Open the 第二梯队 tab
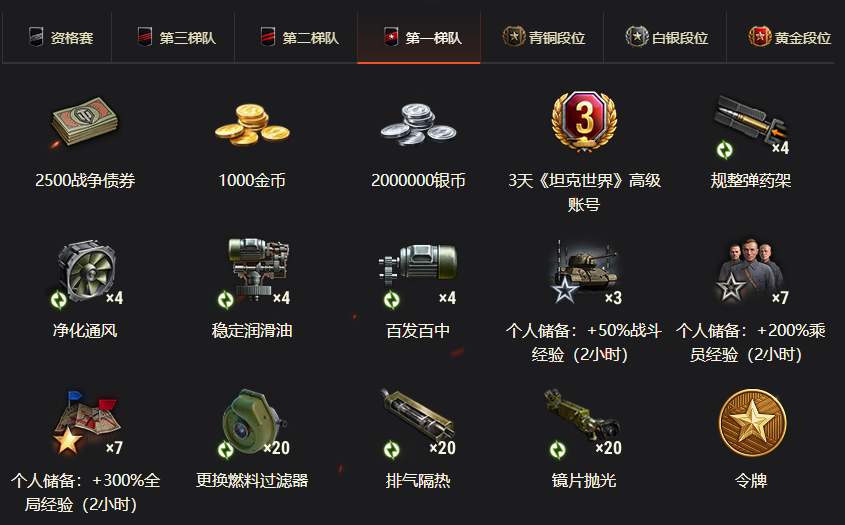 pyautogui.click(x=299, y=38)
